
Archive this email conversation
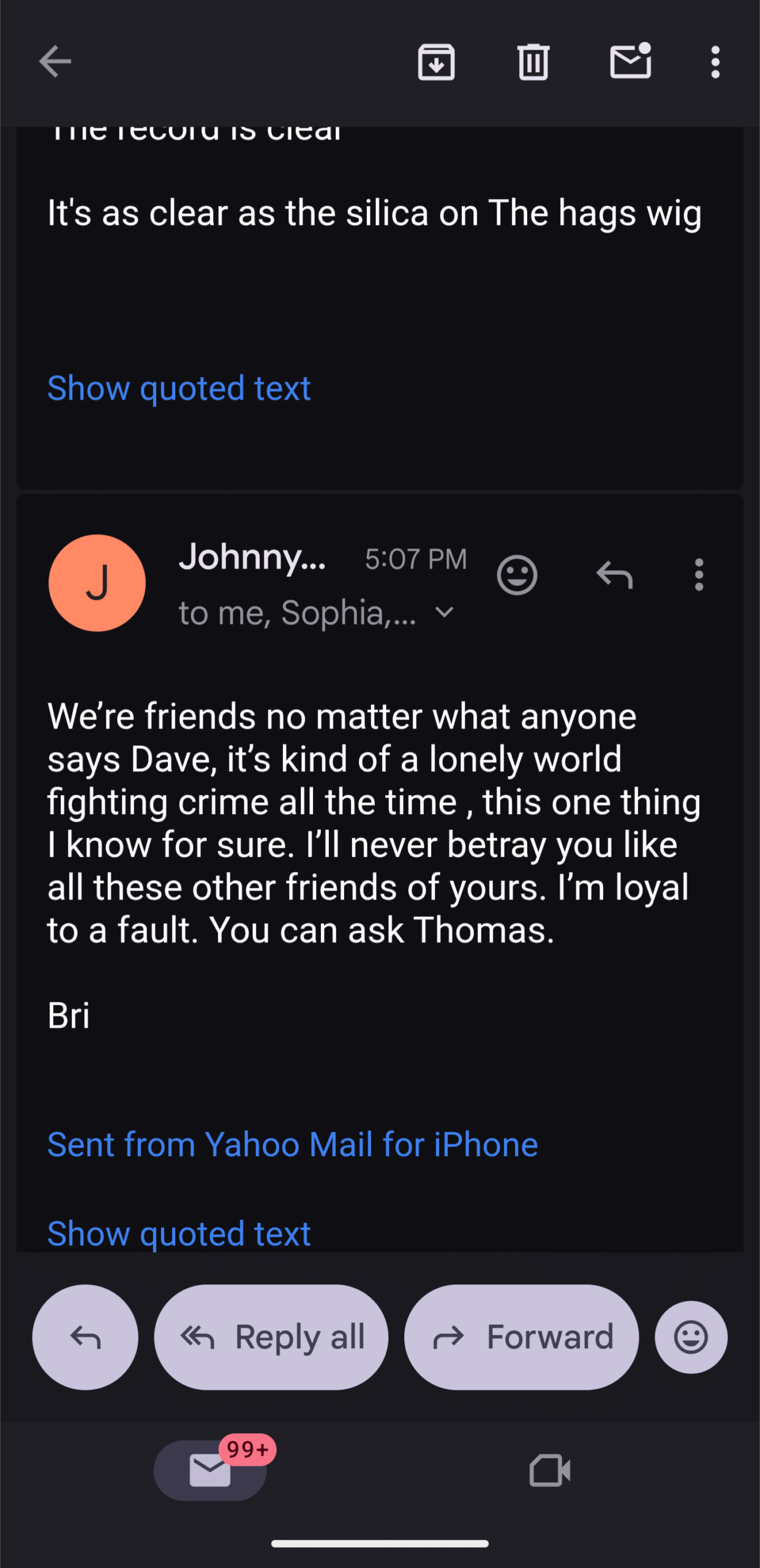[436, 62]
